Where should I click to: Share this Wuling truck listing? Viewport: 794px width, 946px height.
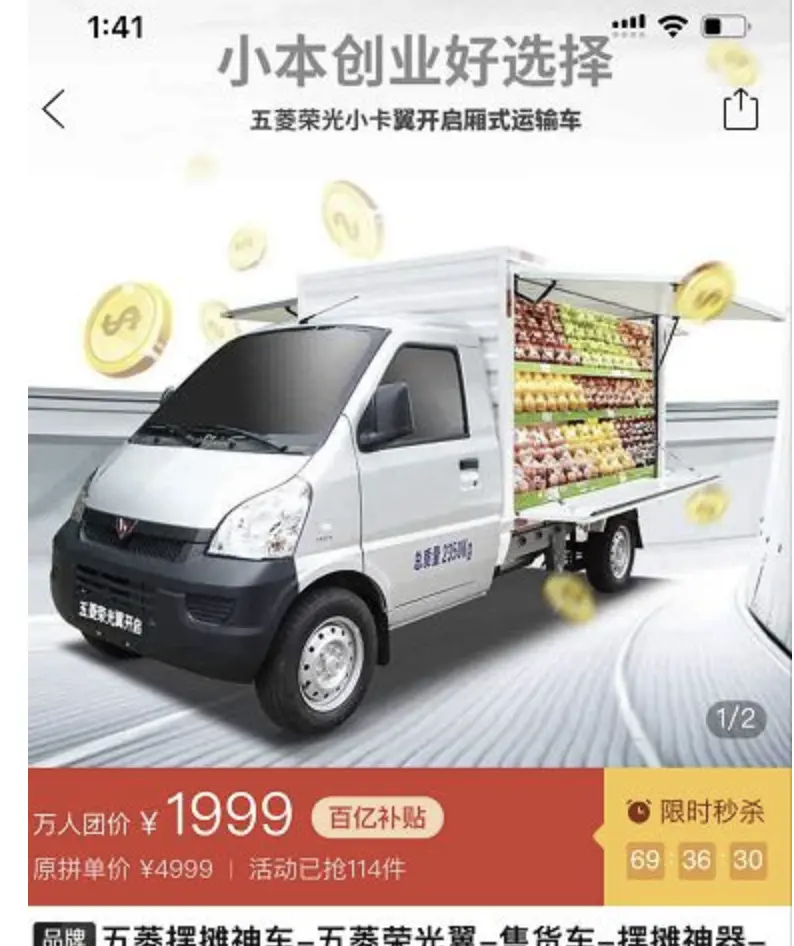(740, 109)
